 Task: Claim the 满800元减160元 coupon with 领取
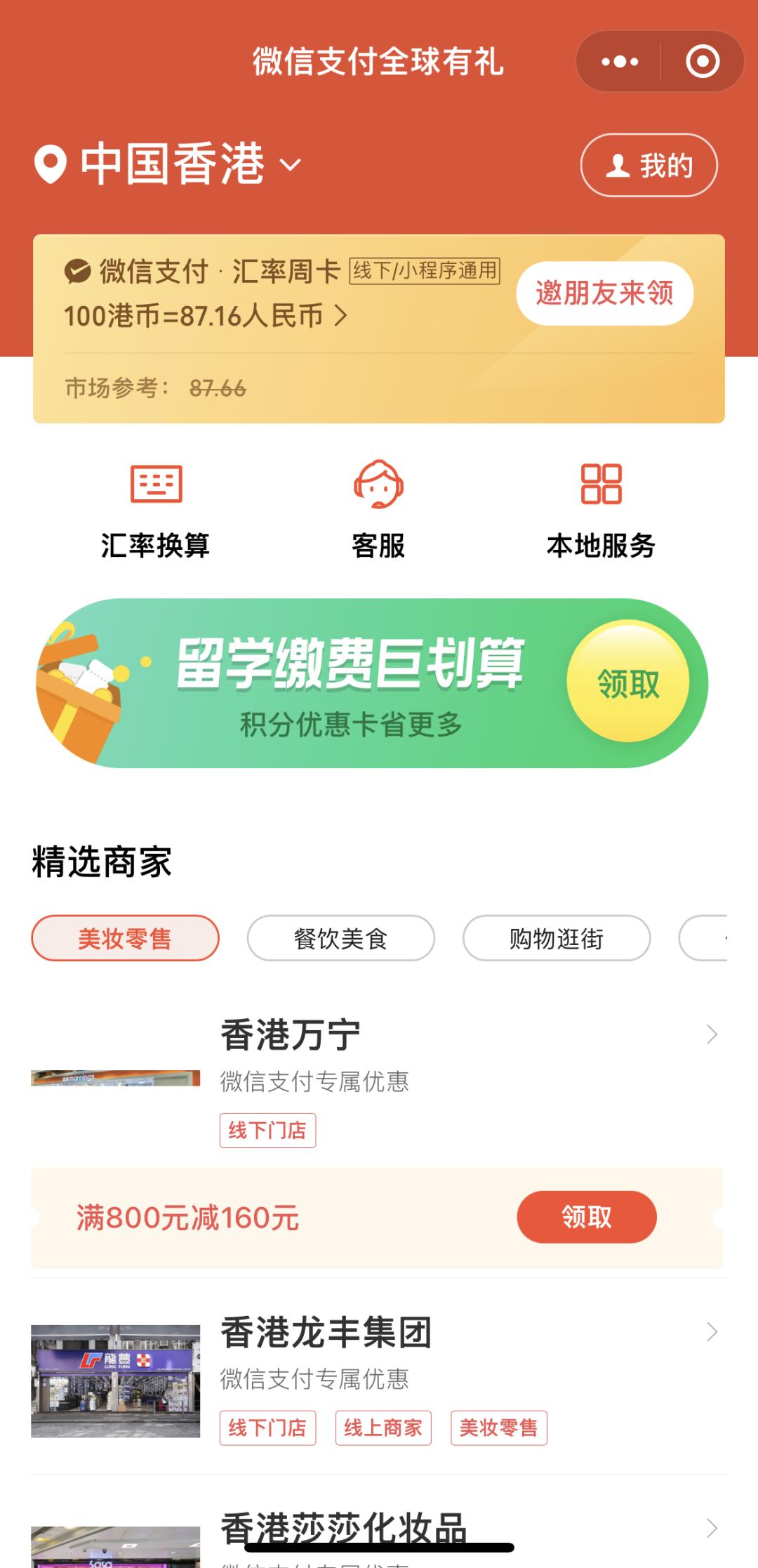[x=587, y=1217]
